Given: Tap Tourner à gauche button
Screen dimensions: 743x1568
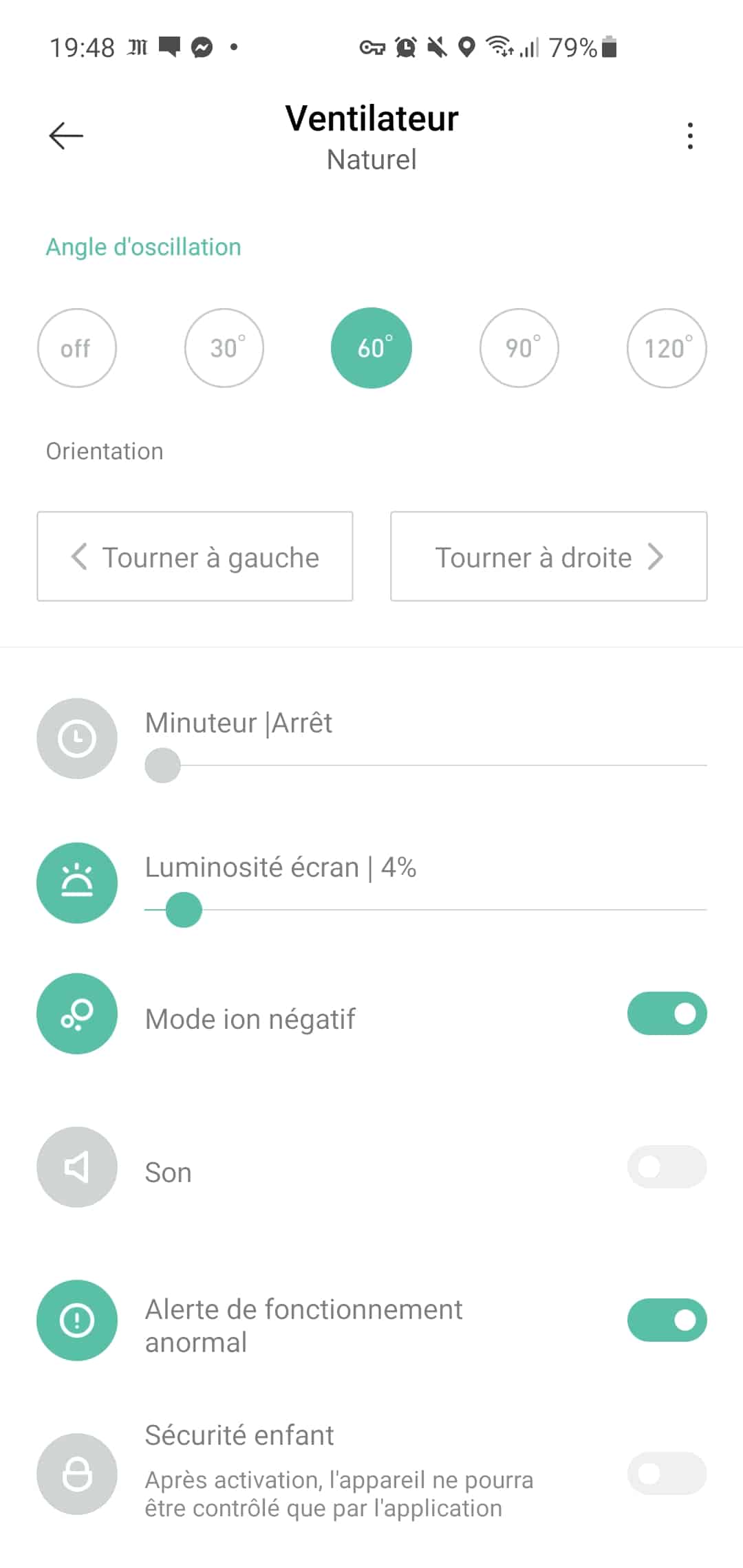Looking at the screenshot, I should 195,556.
